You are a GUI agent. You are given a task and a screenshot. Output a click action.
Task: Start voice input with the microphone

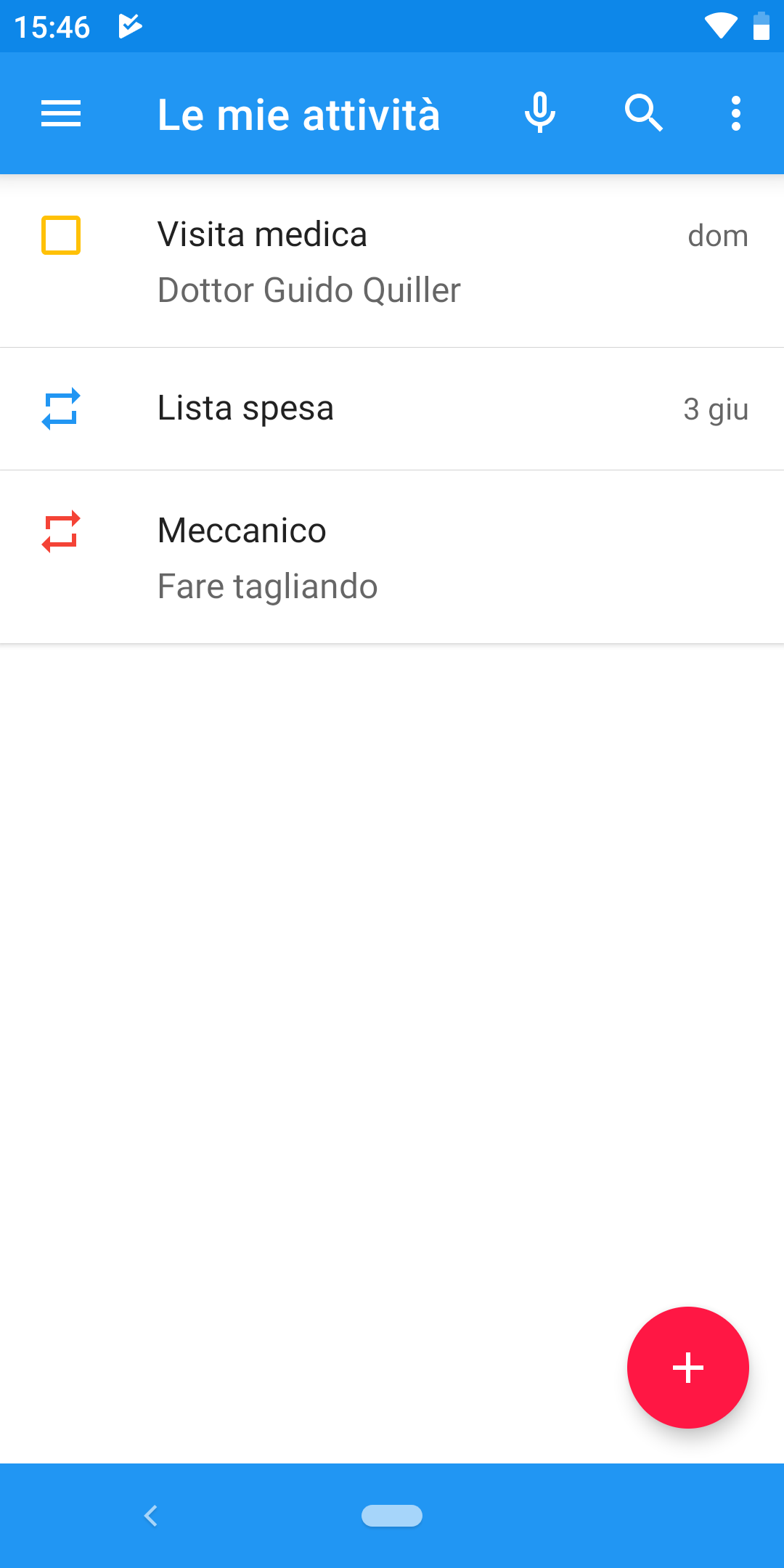click(x=540, y=113)
